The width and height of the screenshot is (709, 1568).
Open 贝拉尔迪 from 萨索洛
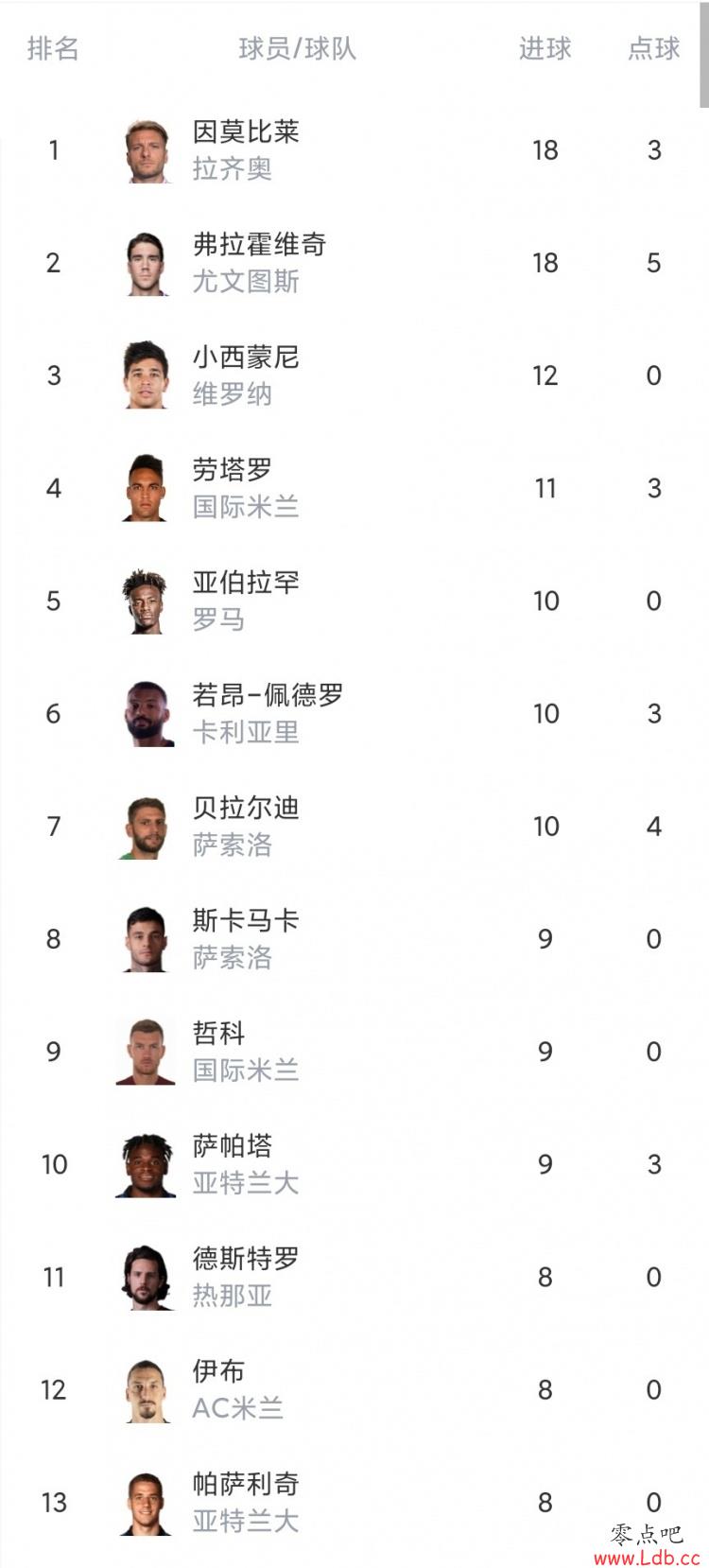coord(354,826)
